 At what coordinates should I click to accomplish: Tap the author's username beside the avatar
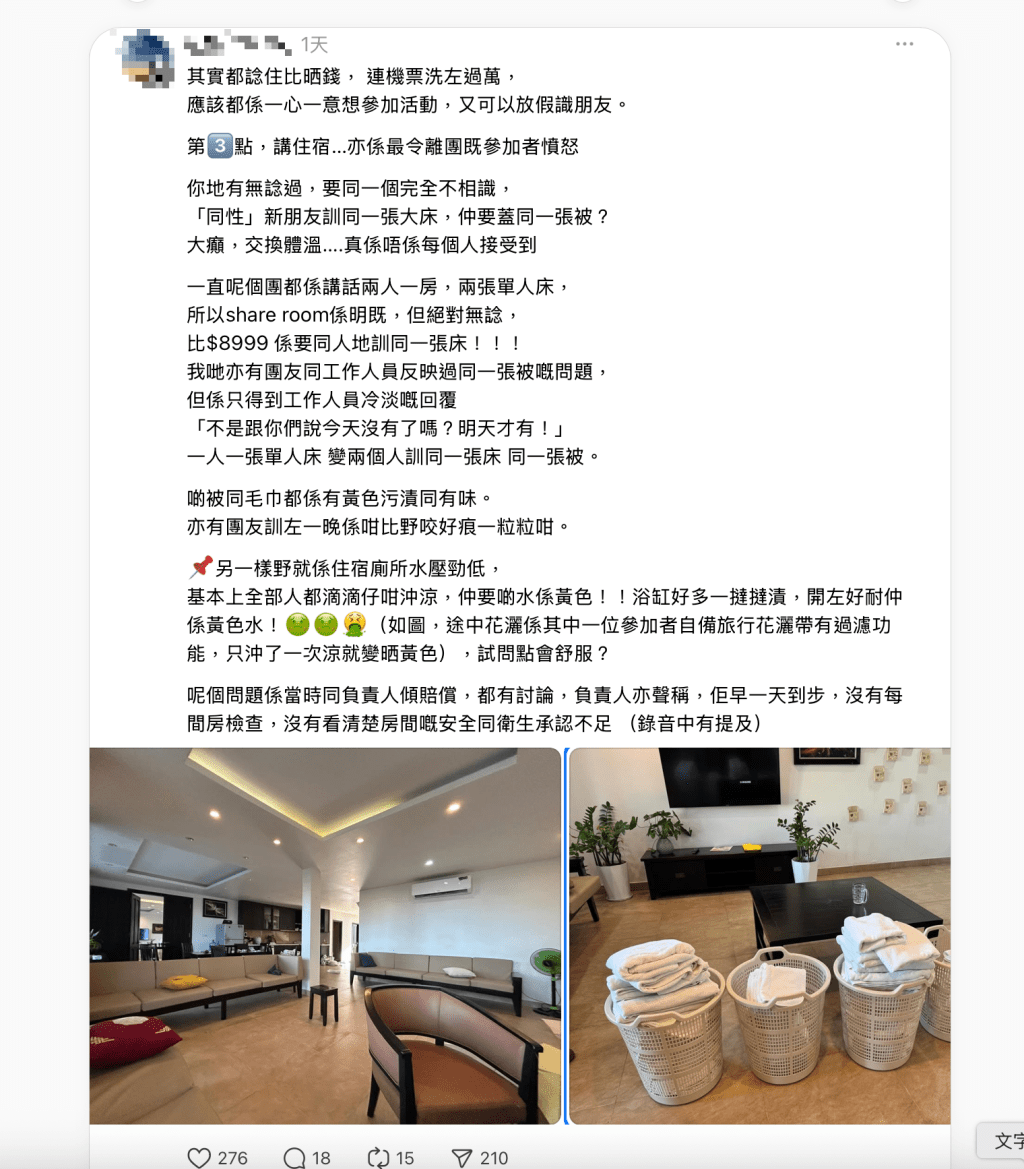point(239,45)
